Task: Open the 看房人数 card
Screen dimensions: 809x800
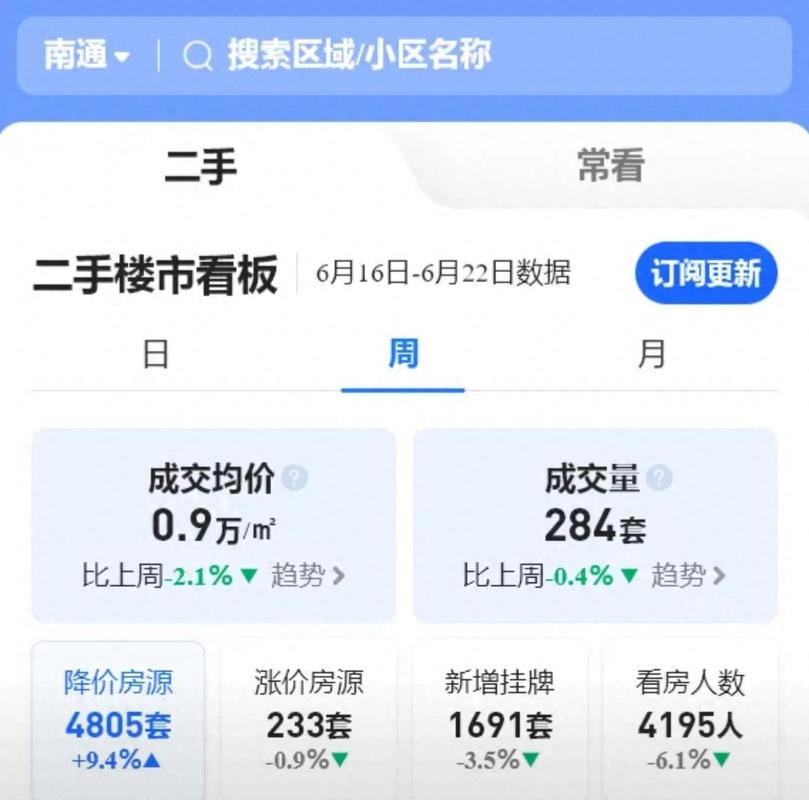Action: click(x=690, y=720)
